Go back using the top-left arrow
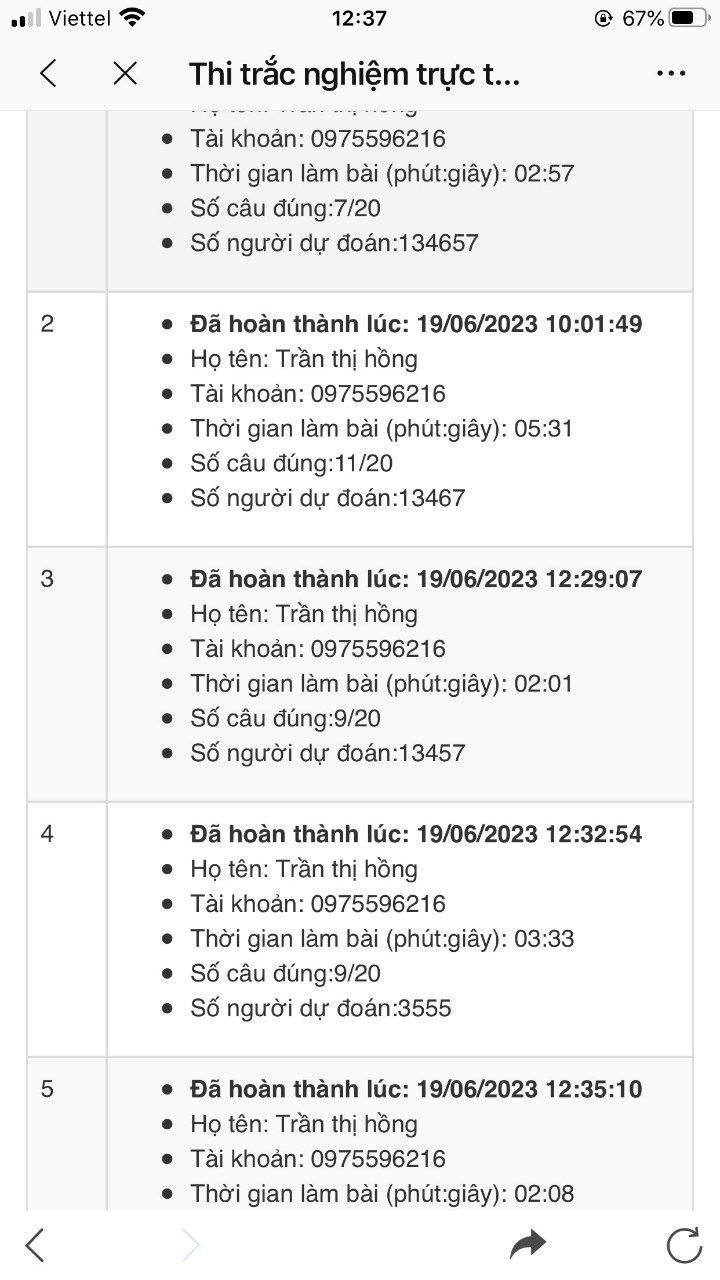The image size is (720, 1280). click(x=47, y=73)
